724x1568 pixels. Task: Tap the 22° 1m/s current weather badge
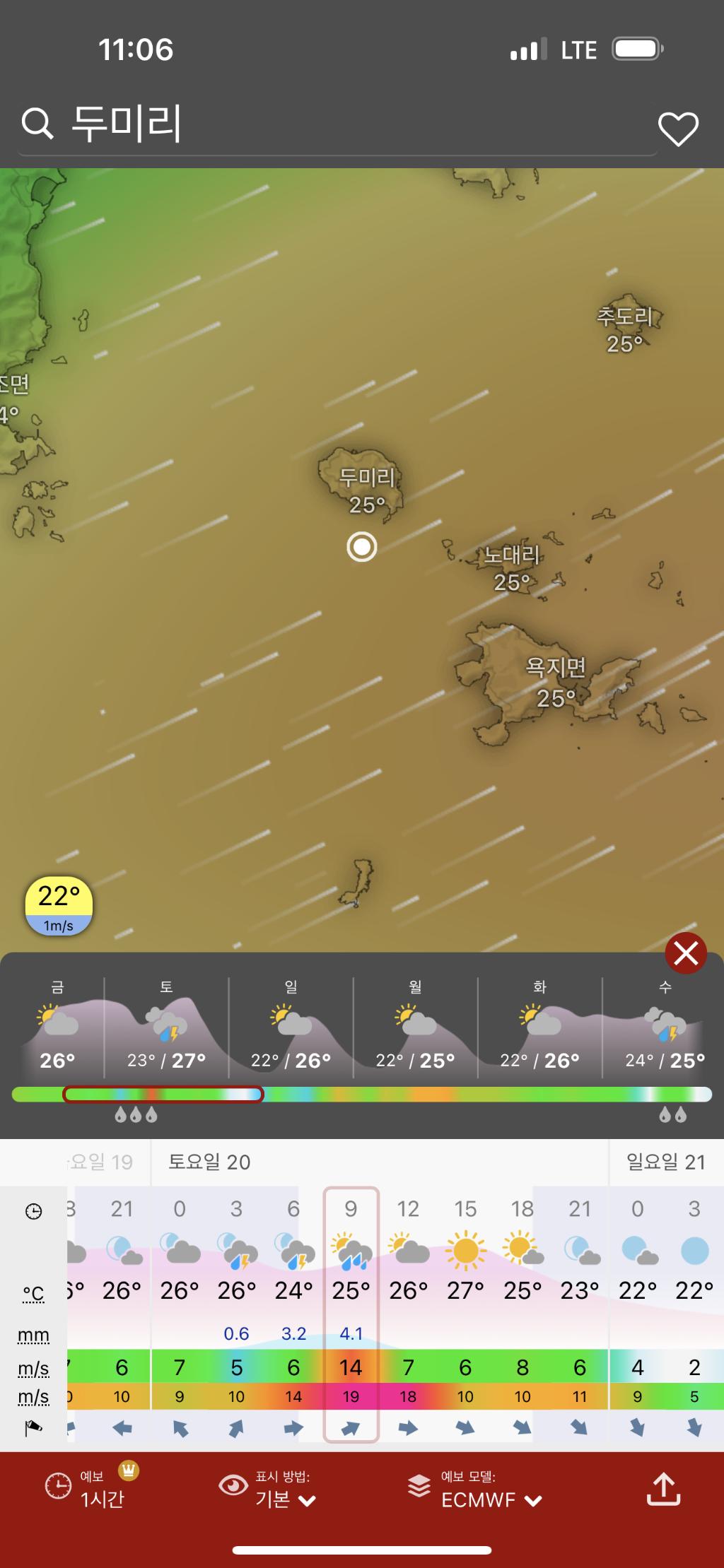(59, 906)
